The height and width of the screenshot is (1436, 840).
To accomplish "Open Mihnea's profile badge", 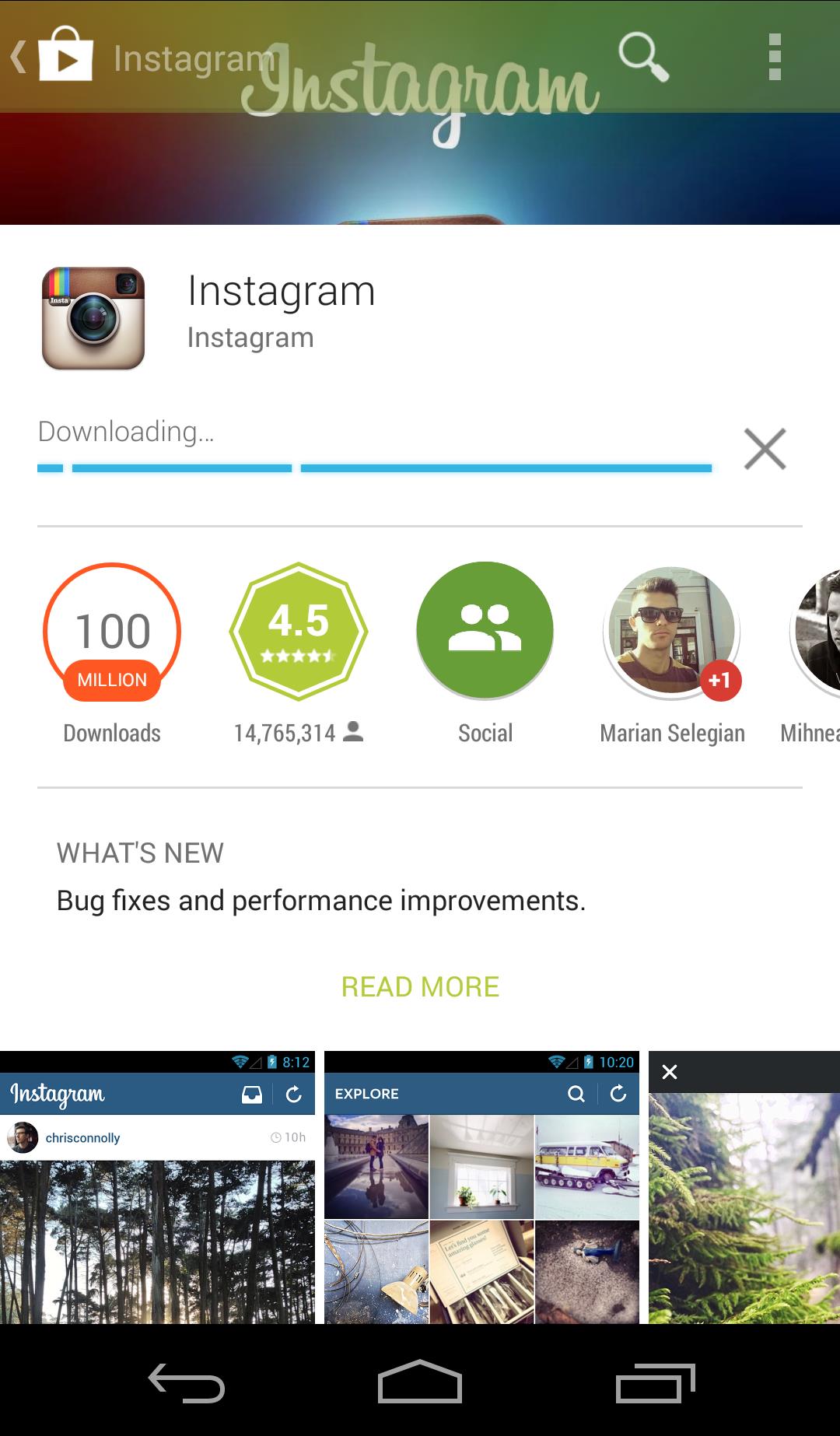I will (x=817, y=631).
